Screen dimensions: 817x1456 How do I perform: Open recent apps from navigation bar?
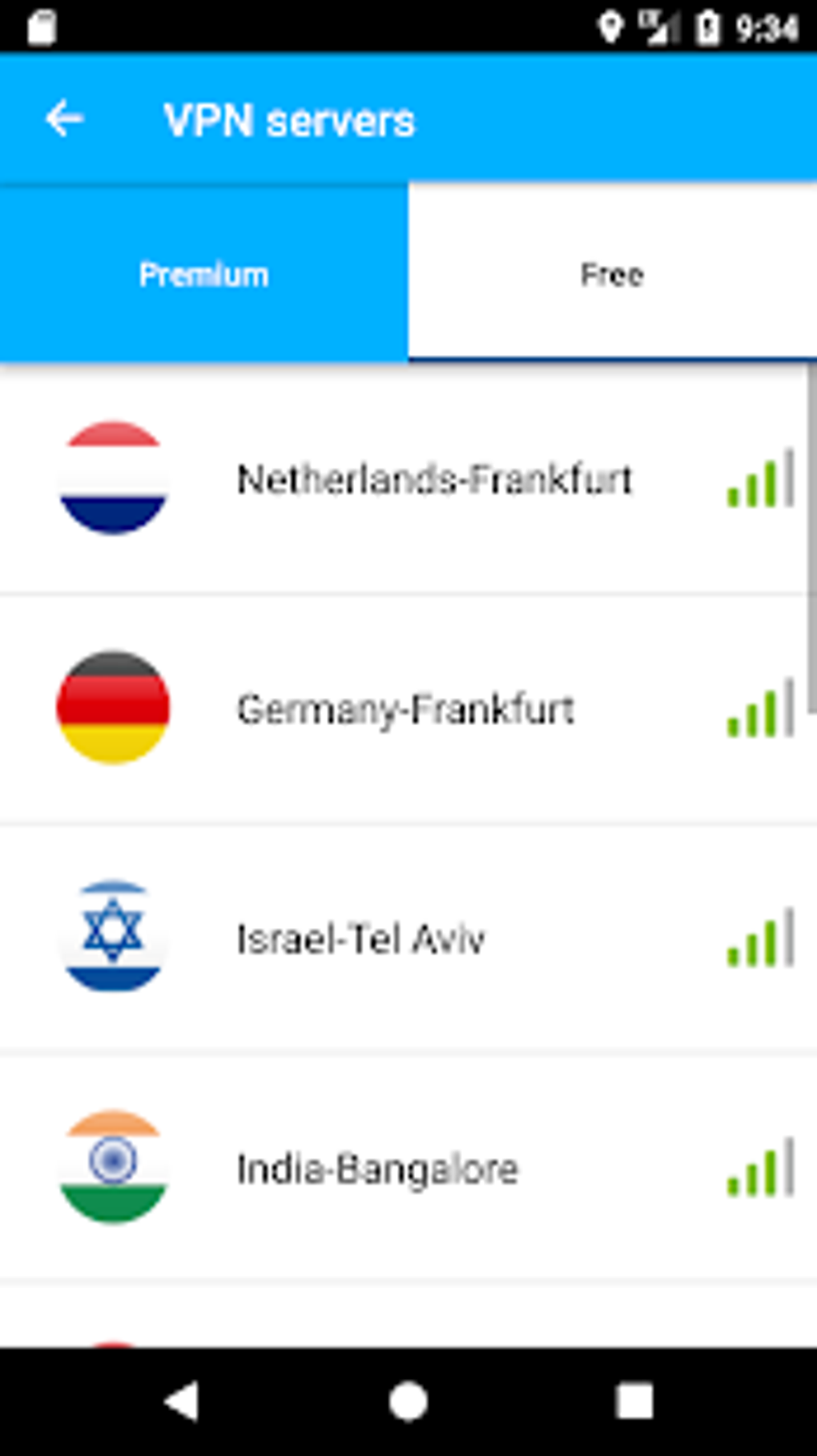click(634, 1402)
